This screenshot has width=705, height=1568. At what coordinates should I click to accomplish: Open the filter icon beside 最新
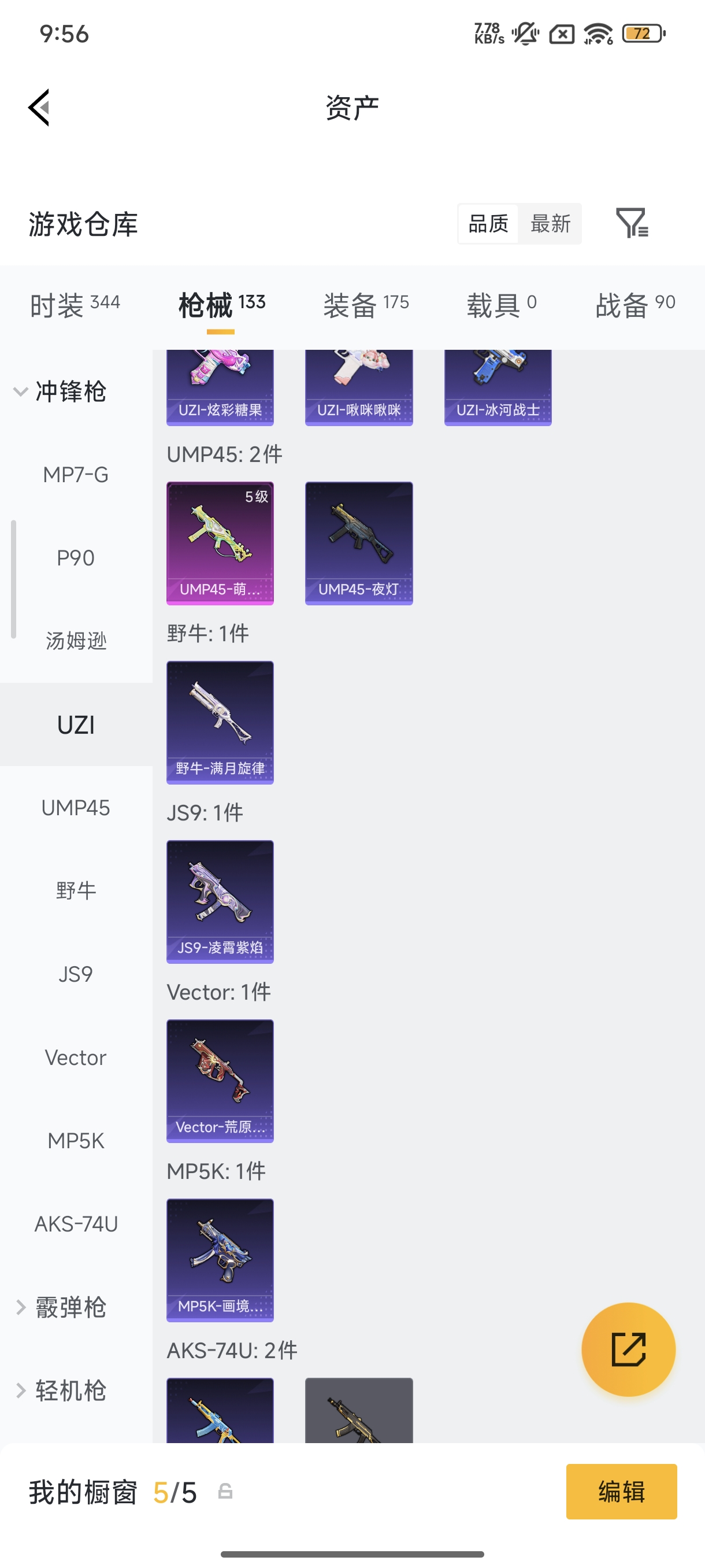[x=632, y=223]
